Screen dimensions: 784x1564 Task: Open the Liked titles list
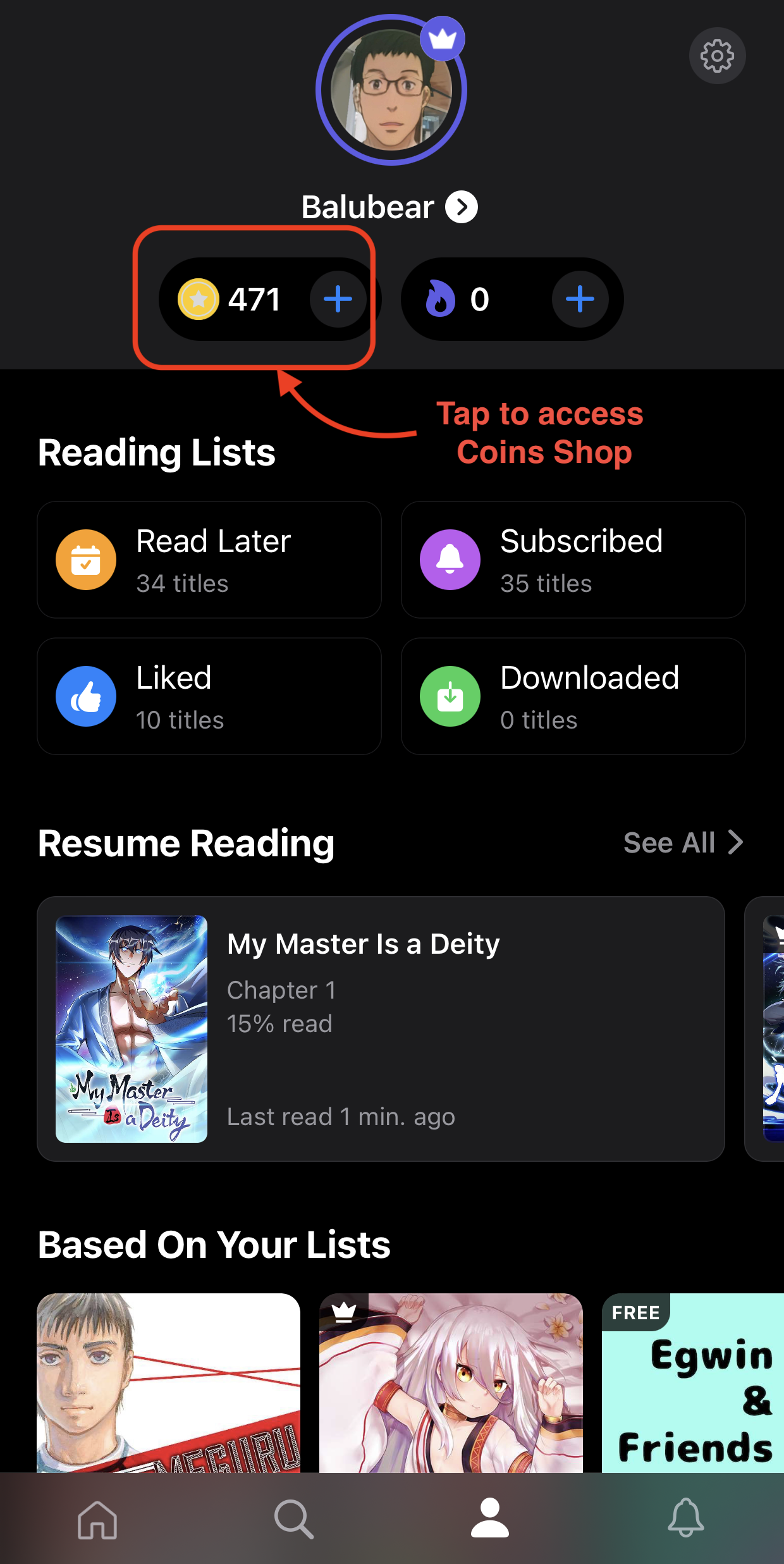209,696
